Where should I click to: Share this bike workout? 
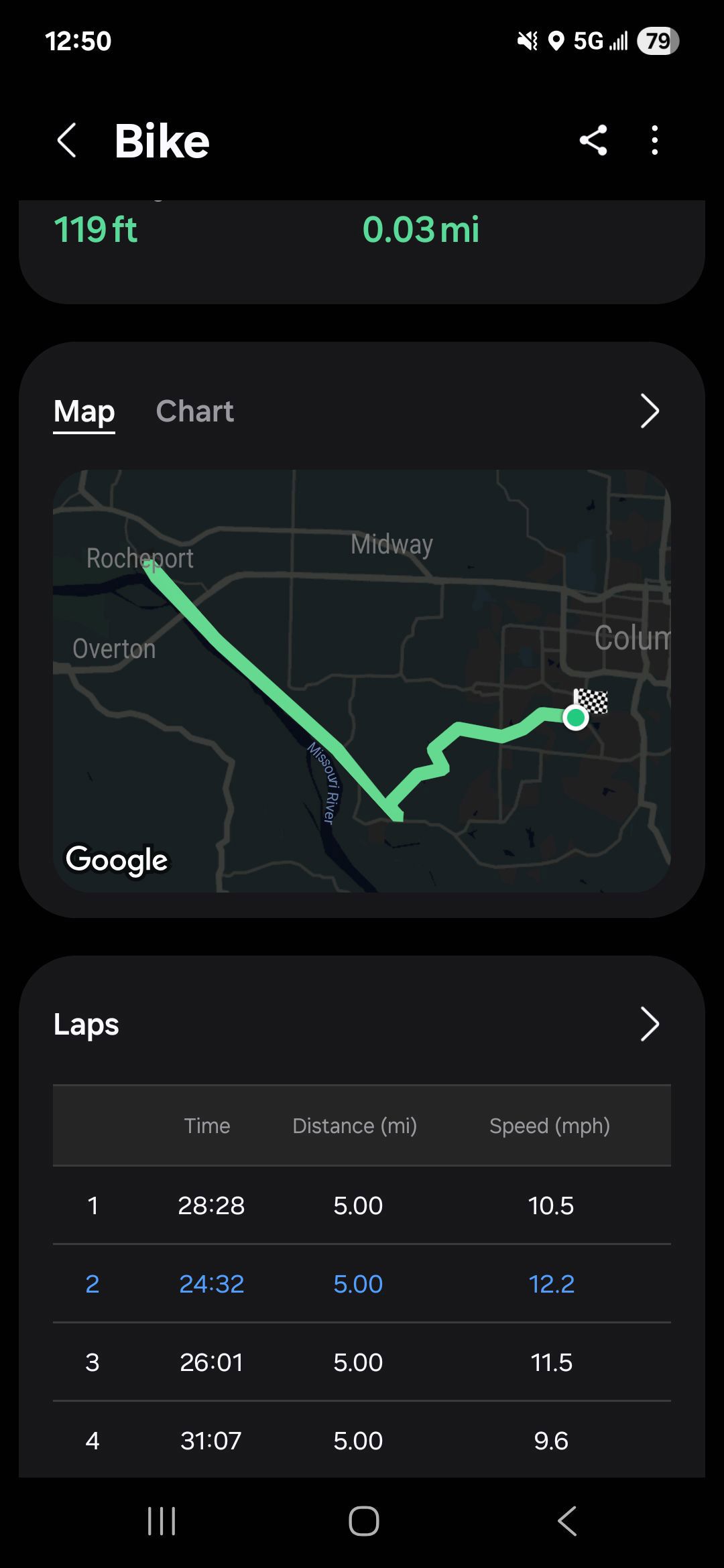coord(593,141)
